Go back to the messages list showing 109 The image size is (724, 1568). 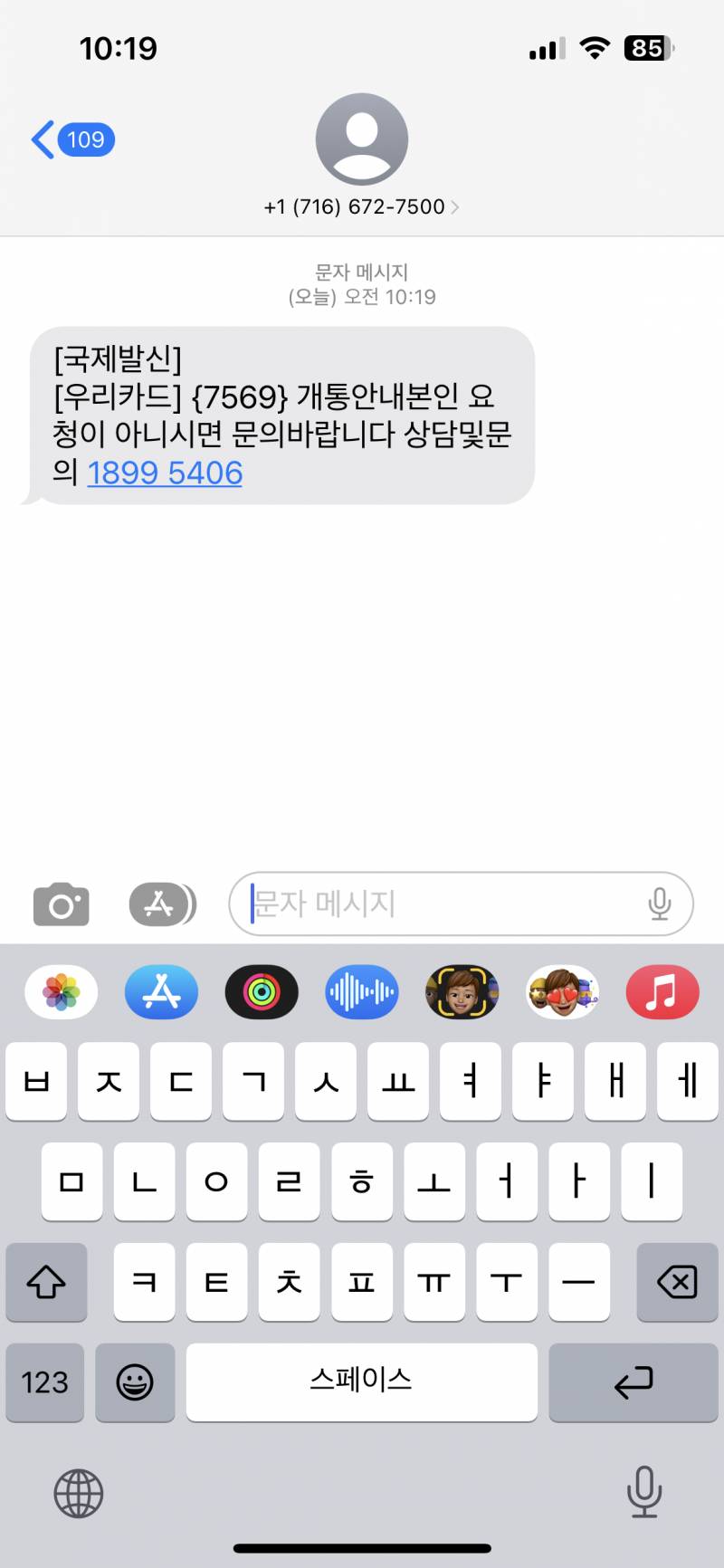pos(72,139)
